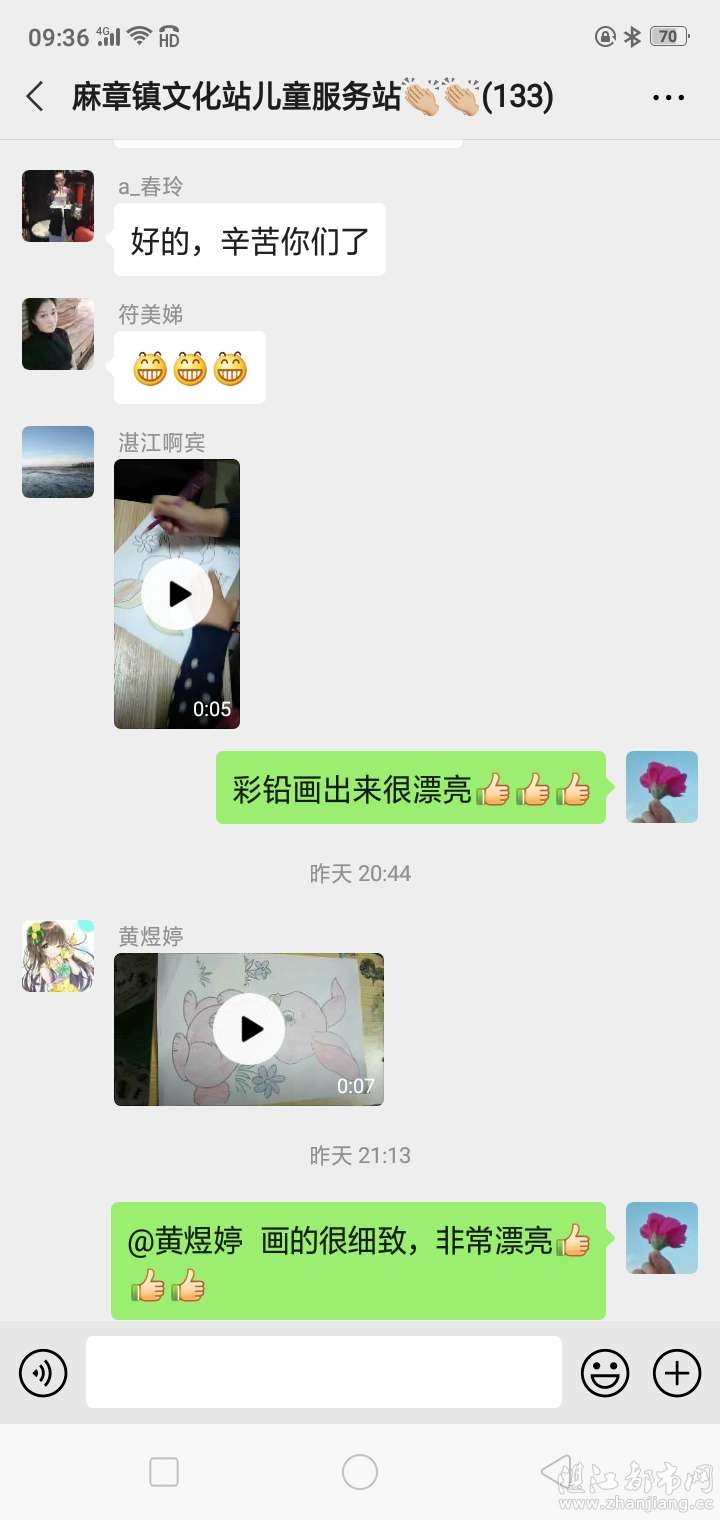Screen dimensions: 720x1520
Task: Open the emoji picker
Action: pos(605,1372)
